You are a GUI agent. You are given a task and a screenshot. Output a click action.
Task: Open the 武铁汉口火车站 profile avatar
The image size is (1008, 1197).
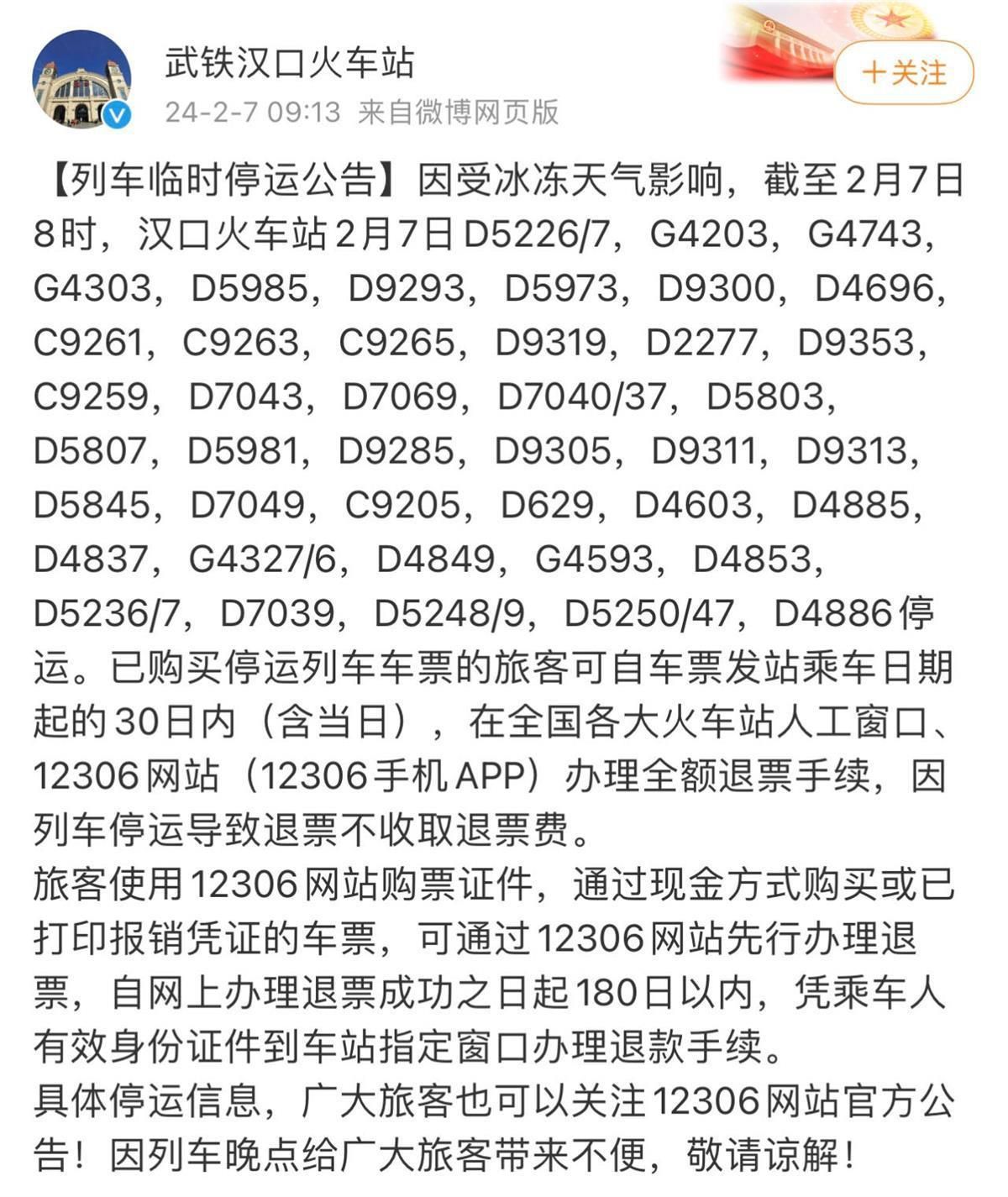[82, 81]
